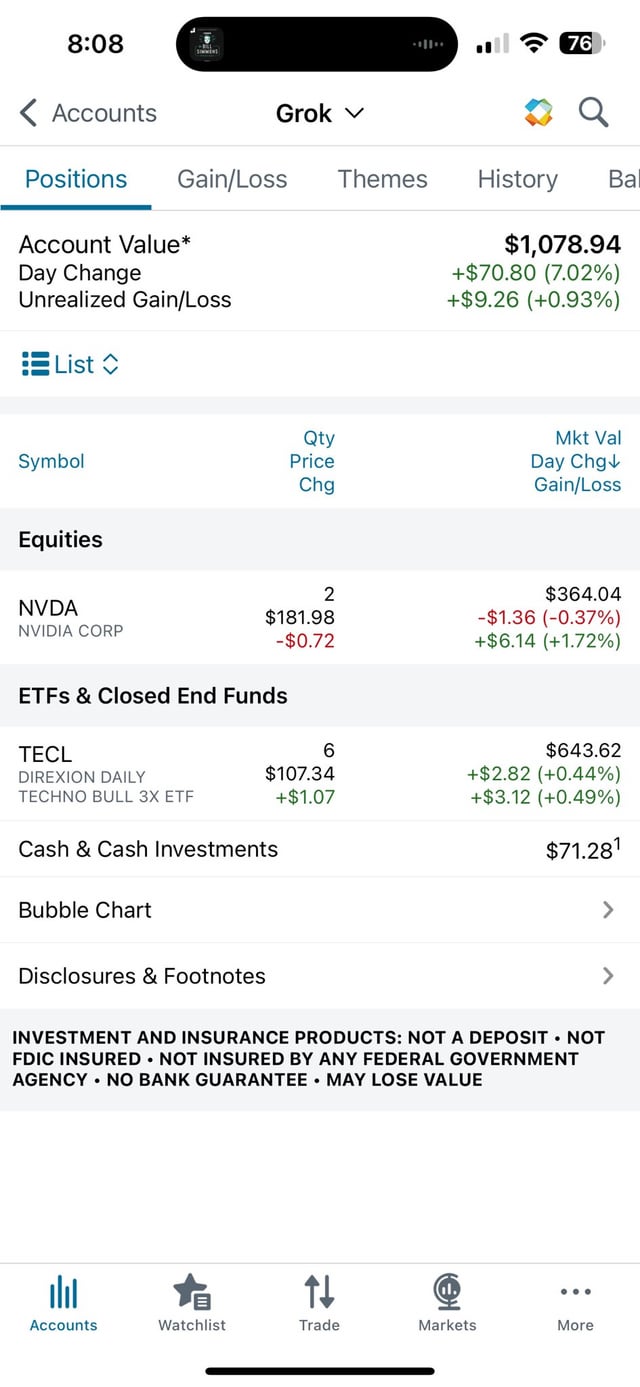Open the More menu
This screenshot has width=640, height=1387.
575,1303
